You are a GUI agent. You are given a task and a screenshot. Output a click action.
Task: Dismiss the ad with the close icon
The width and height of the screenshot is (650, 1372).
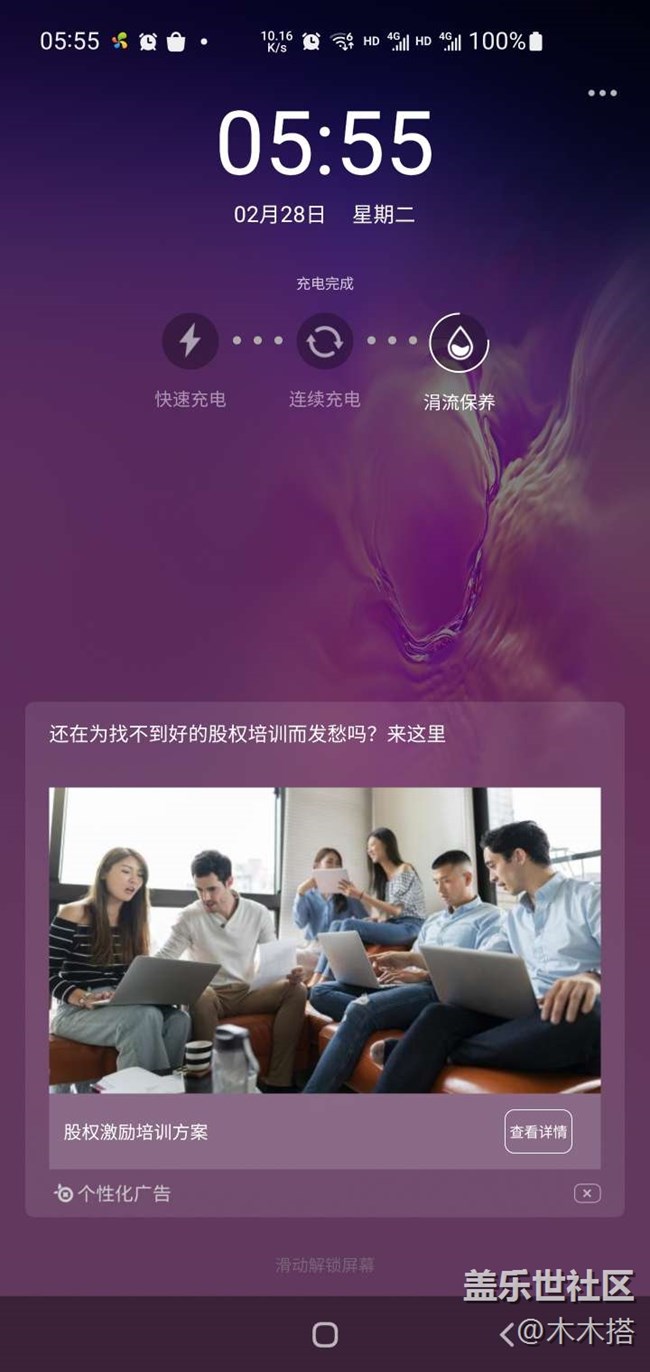587,1193
